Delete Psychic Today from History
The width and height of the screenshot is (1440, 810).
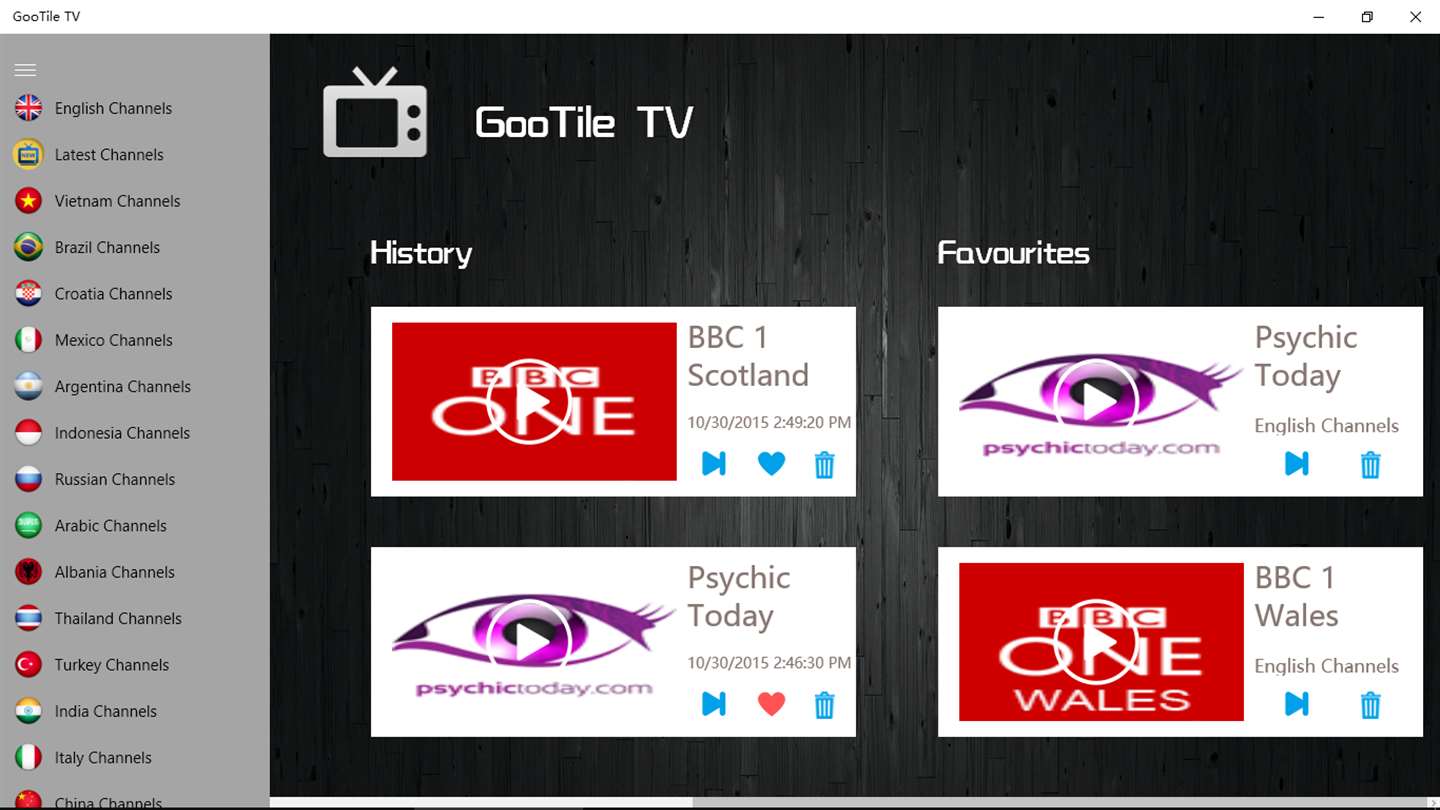tap(824, 704)
